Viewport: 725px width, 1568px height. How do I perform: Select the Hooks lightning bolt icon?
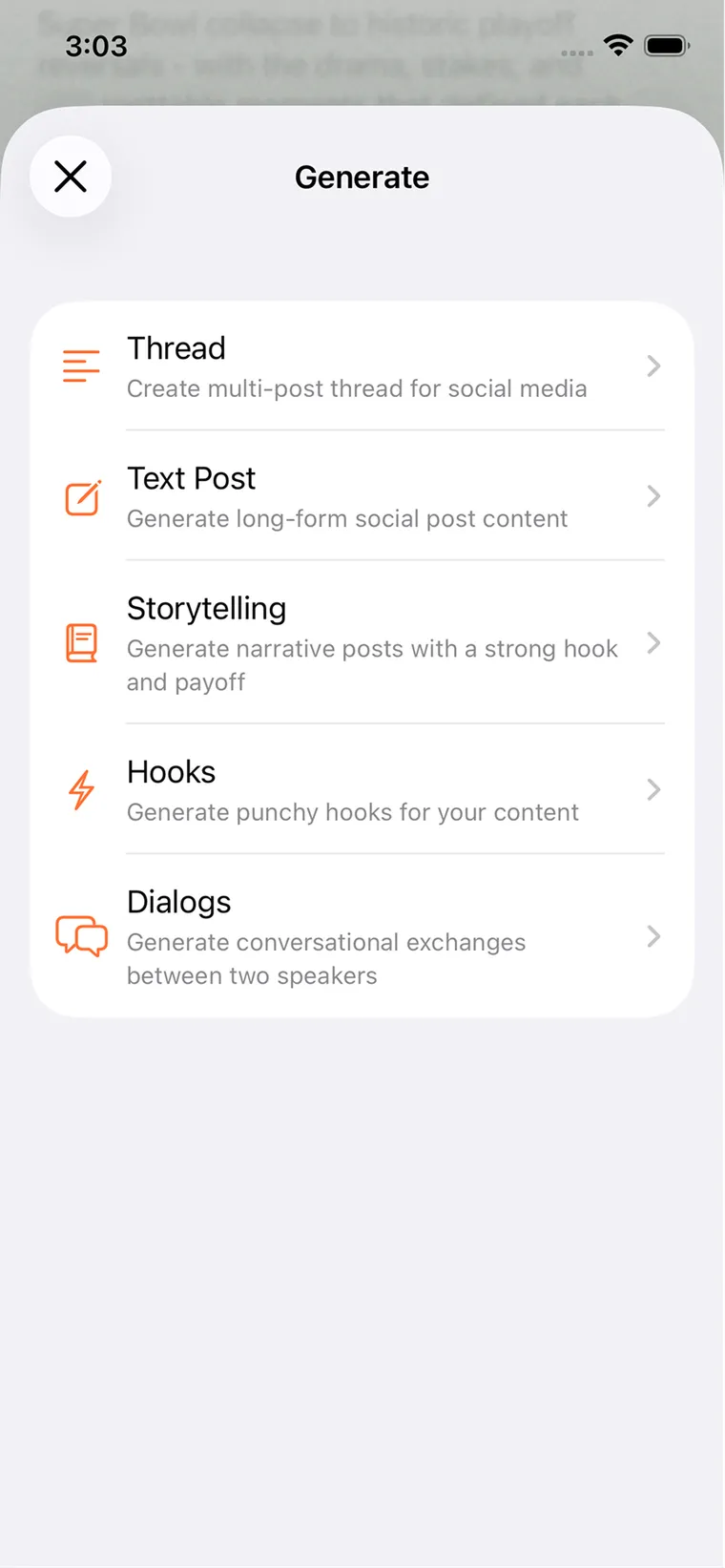pos(82,790)
